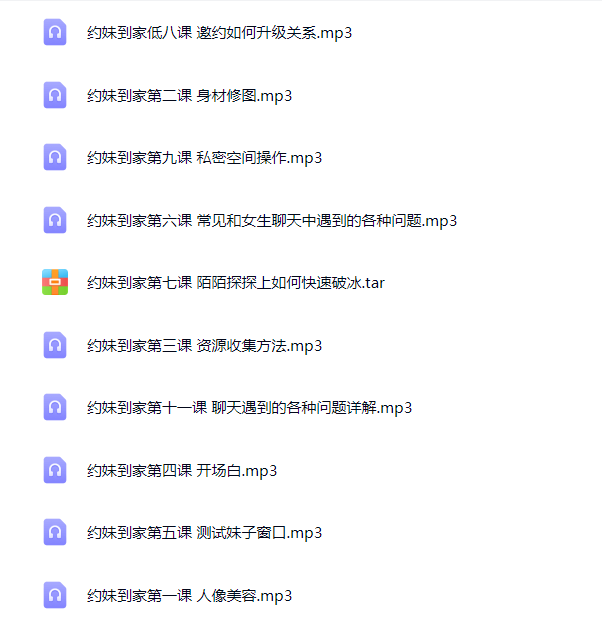Open 第五课 测试妹子窗口.mp3
Screen dimensions: 602x644
pos(204,533)
